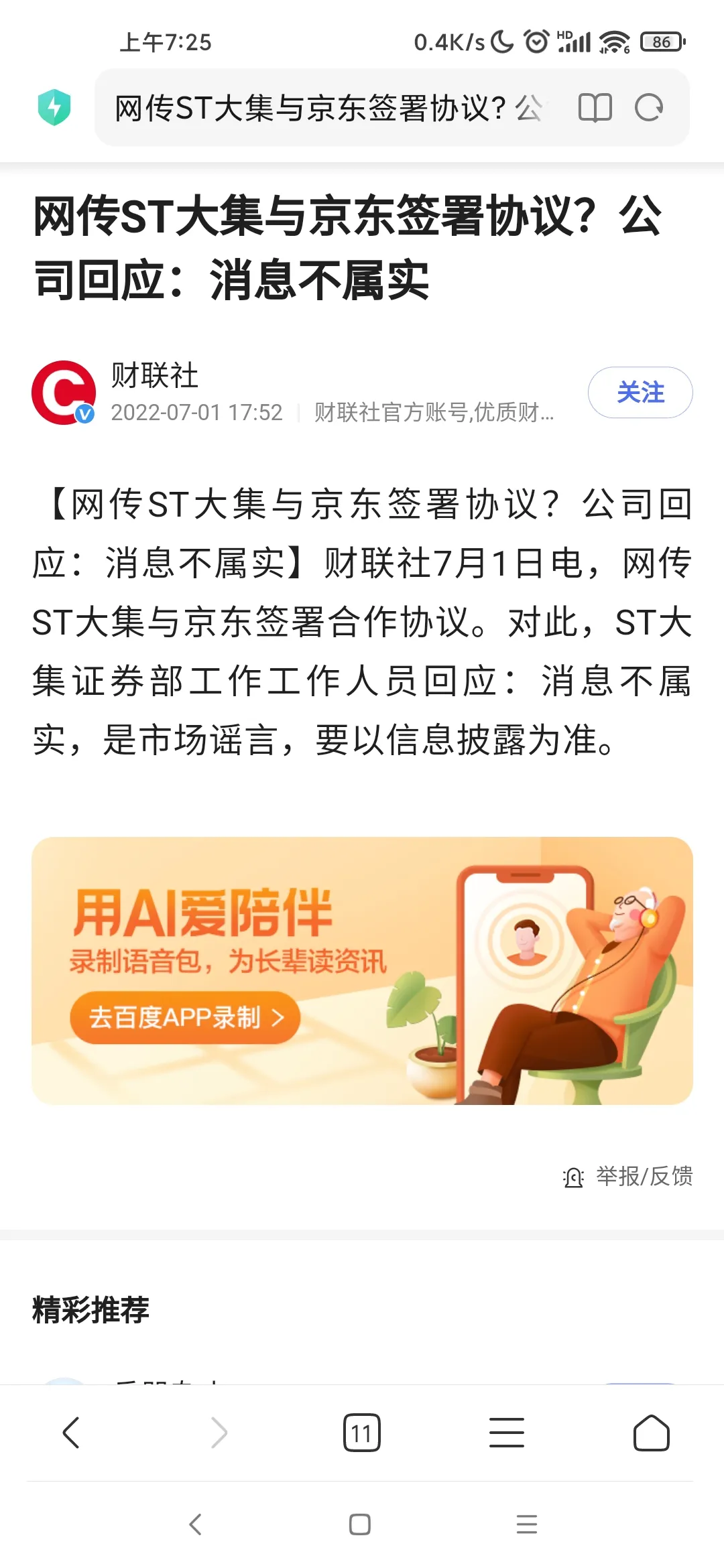Open the 用AI爱陪伴 banner
The image size is (724, 1568).
(362, 970)
